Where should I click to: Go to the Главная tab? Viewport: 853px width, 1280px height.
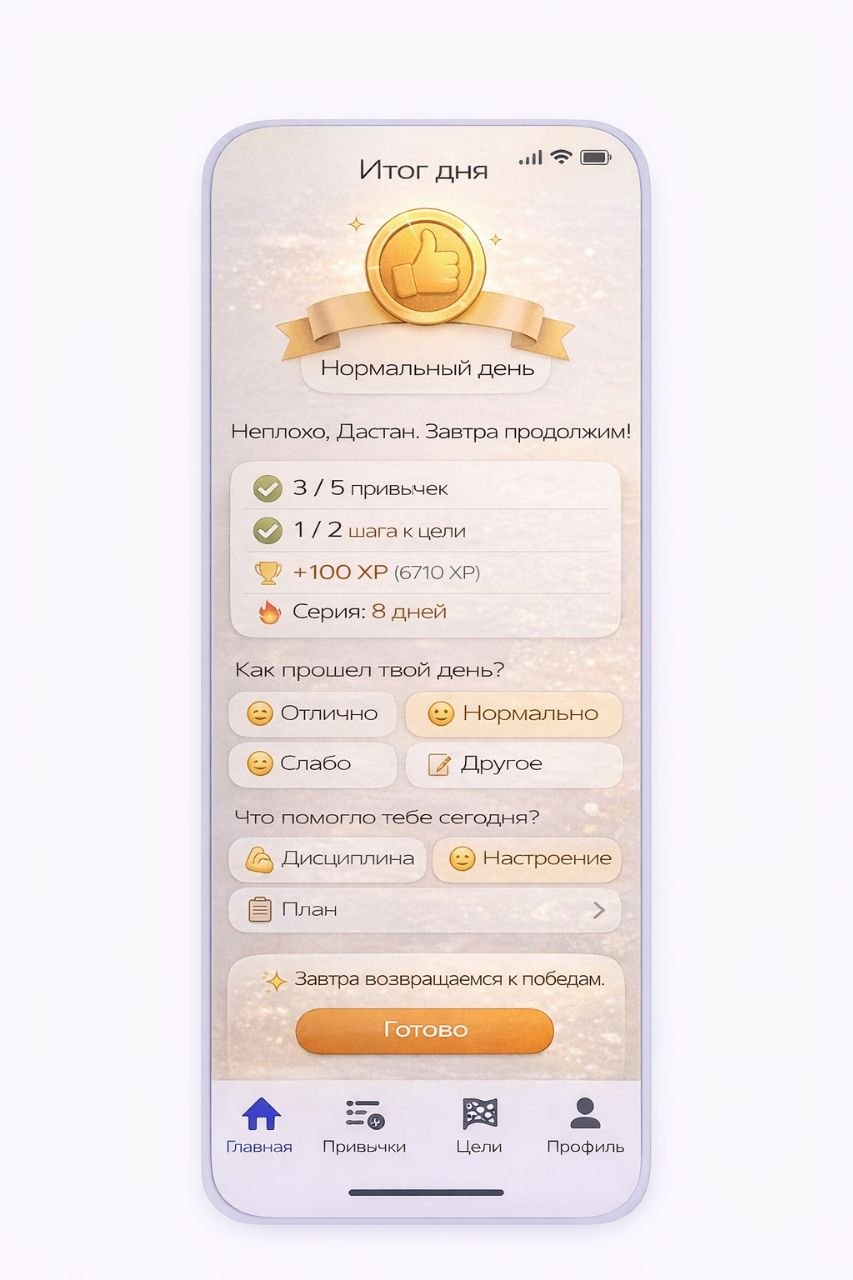(260, 1126)
